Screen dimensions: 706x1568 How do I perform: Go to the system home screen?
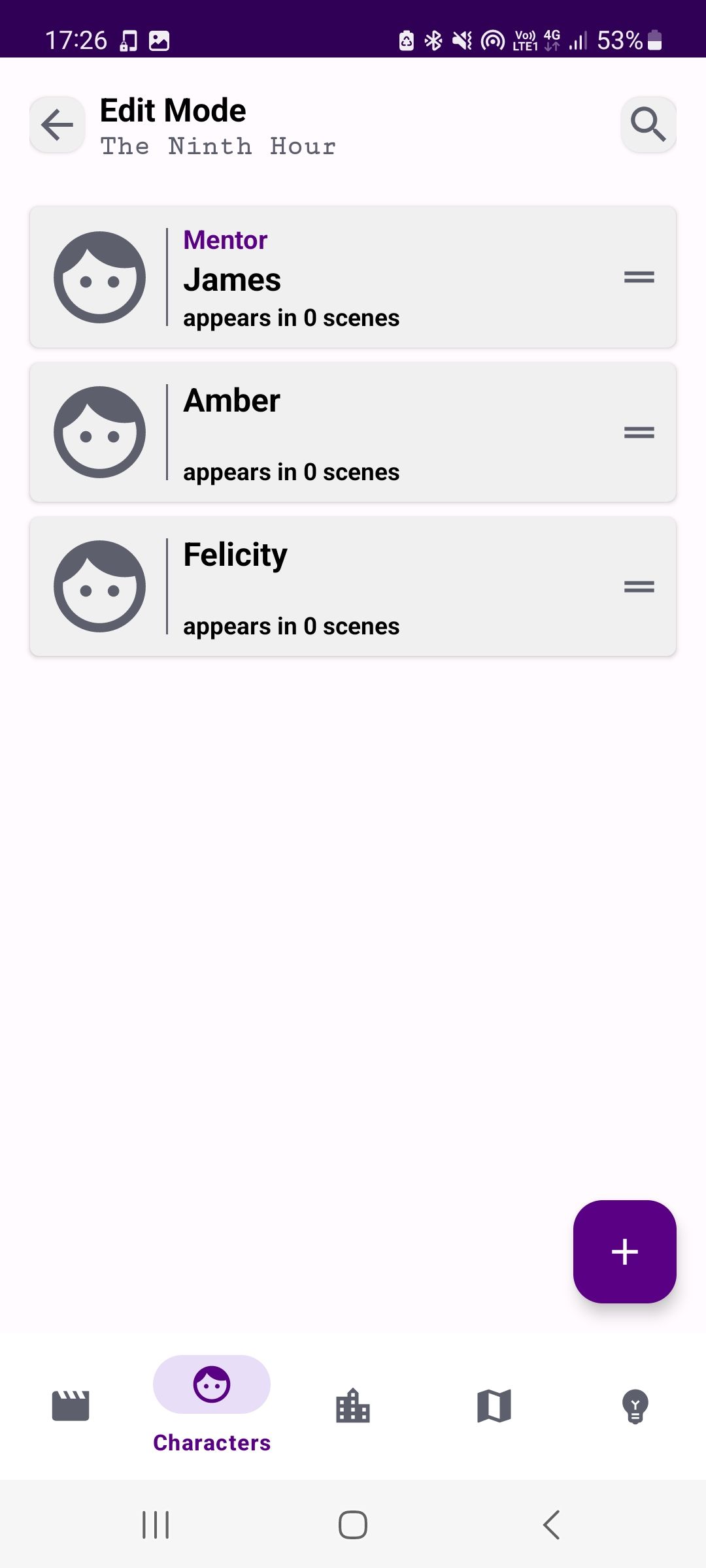tap(353, 1525)
